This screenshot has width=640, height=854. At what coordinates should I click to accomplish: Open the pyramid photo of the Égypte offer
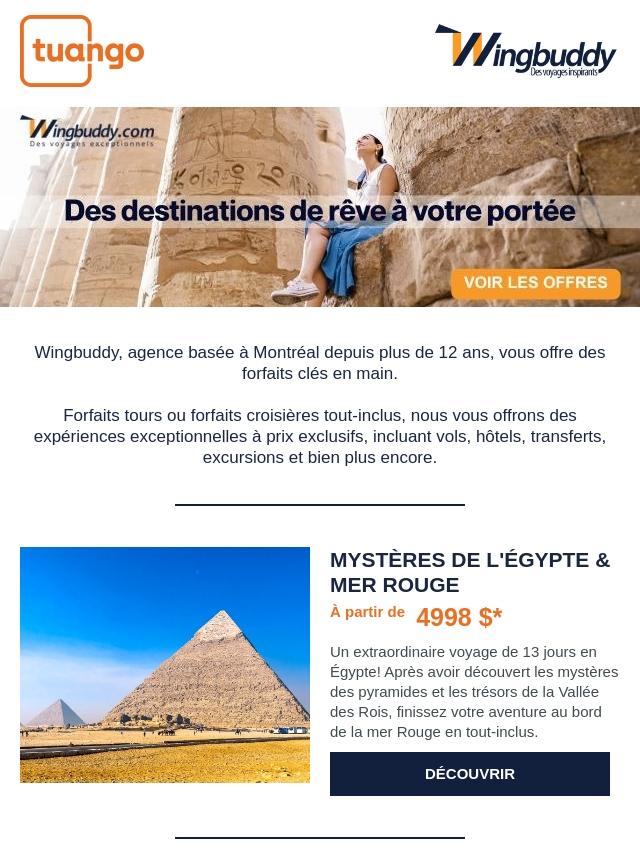(x=165, y=664)
